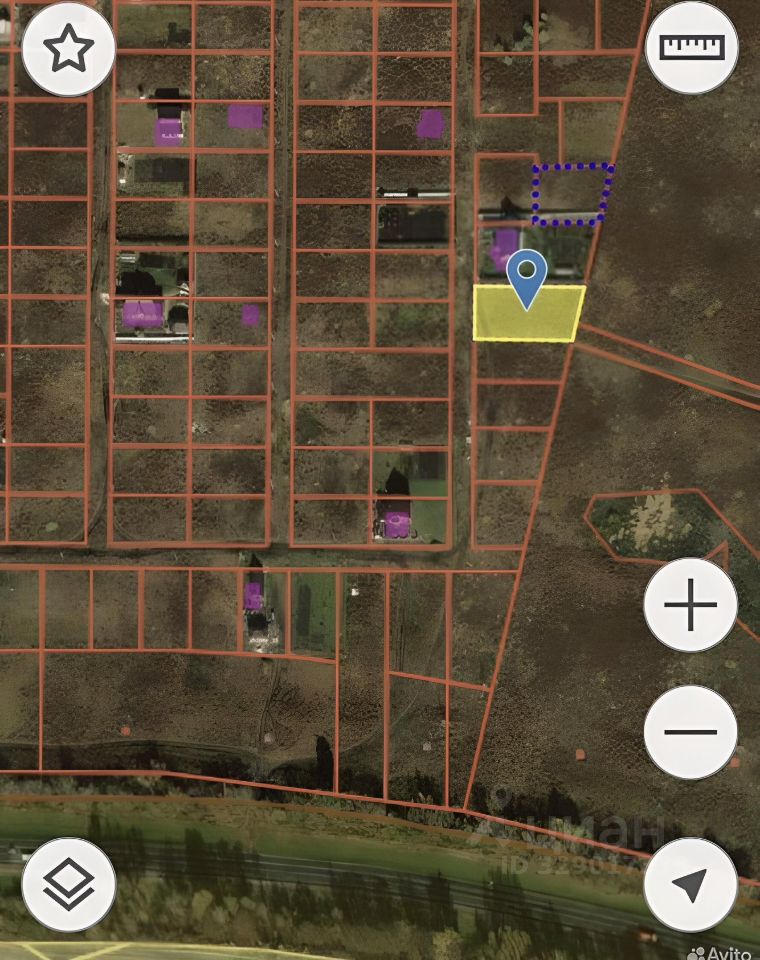Open the map layers selector
760x960 pixels.
tap(69, 884)
